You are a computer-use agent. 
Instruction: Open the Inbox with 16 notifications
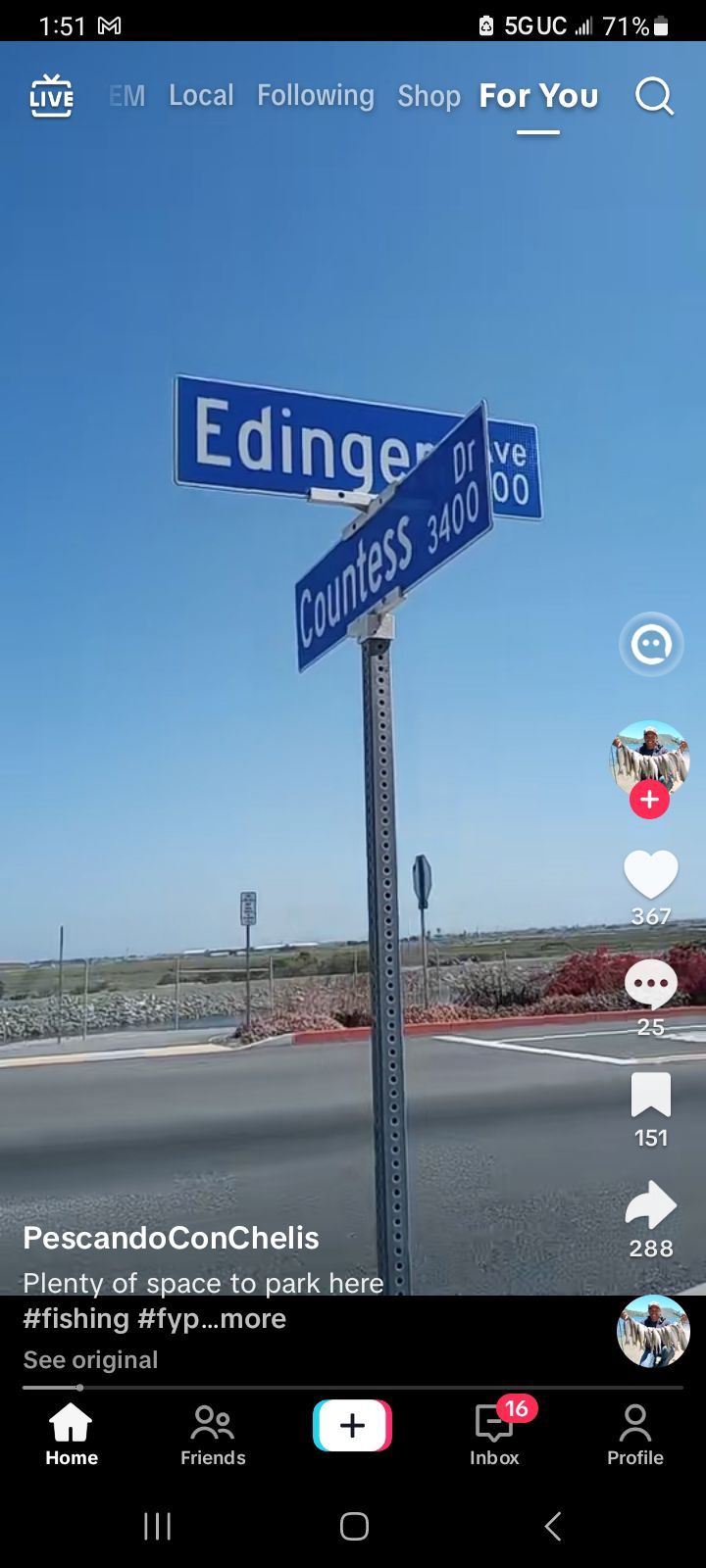pos(494,1434)
